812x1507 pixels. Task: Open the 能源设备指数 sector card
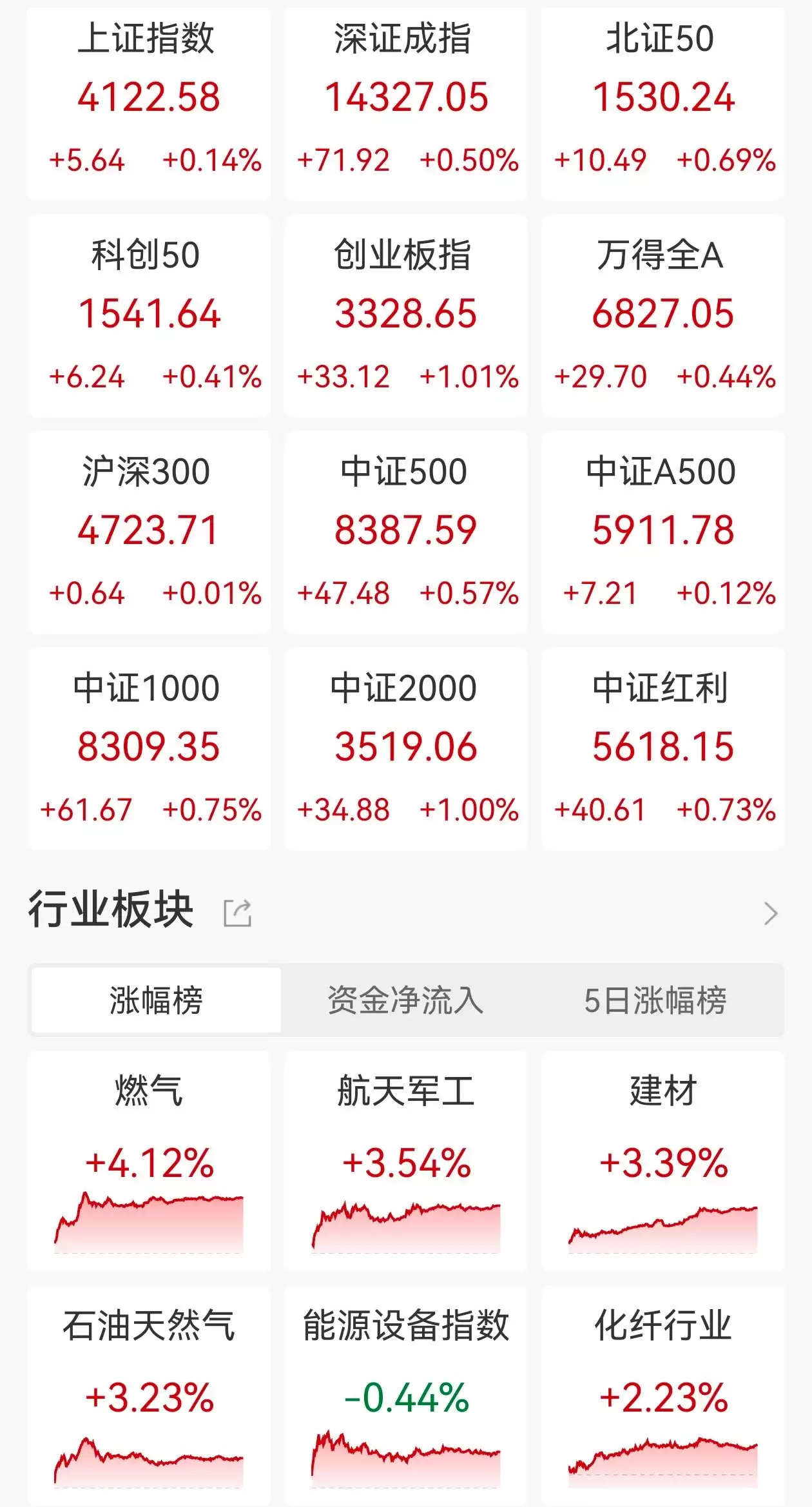[x=406, y=1396]
